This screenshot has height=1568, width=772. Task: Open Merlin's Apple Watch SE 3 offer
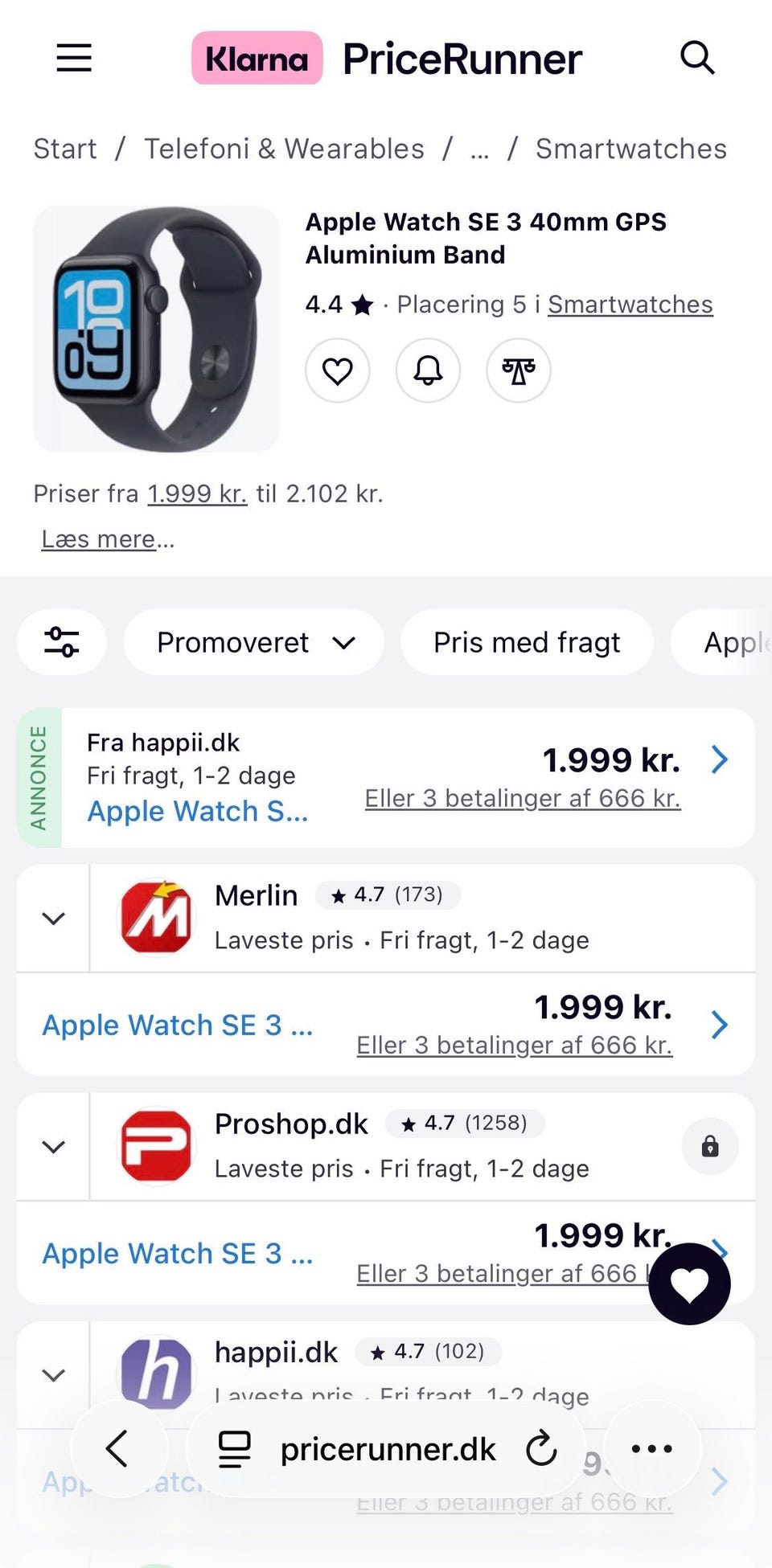click(386, 1025)
